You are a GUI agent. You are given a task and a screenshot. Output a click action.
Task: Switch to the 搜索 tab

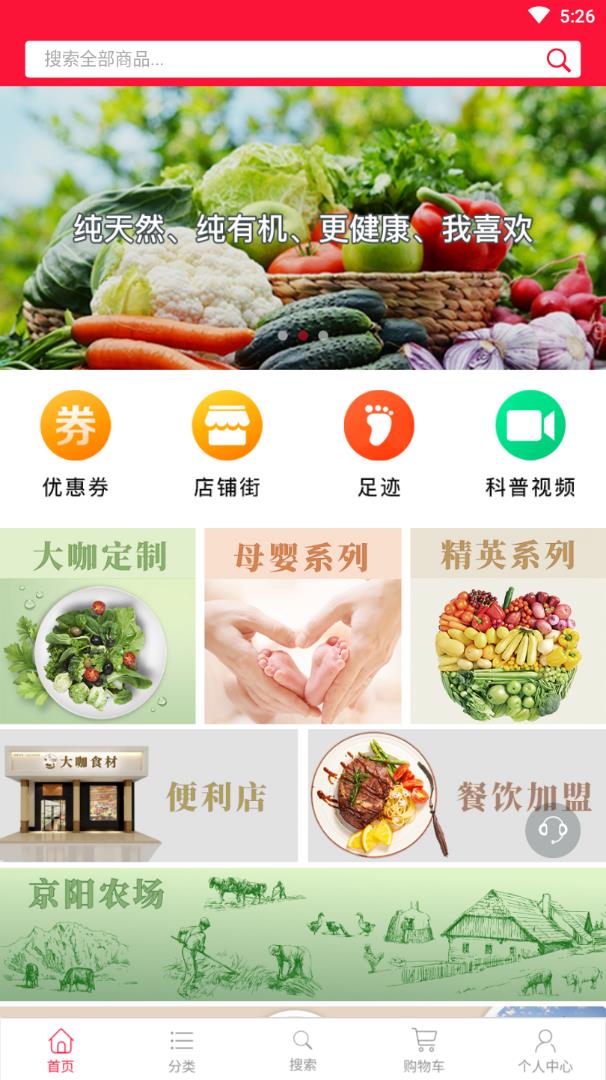pyautogui.click(x=303, y=1050)
